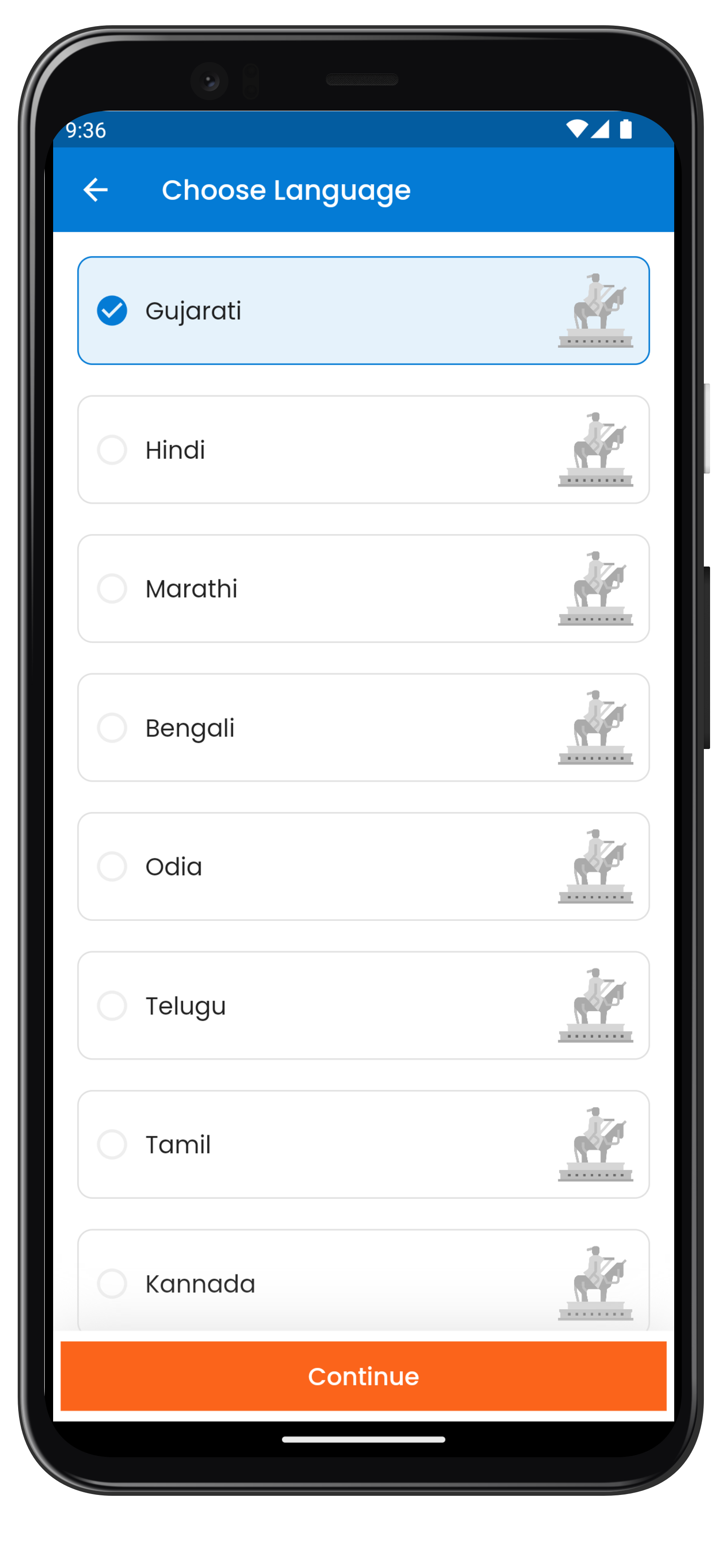The height and width of the screenshot is (1568, 726).
Task: Tap the orange Continue button
Action: 363,1376
